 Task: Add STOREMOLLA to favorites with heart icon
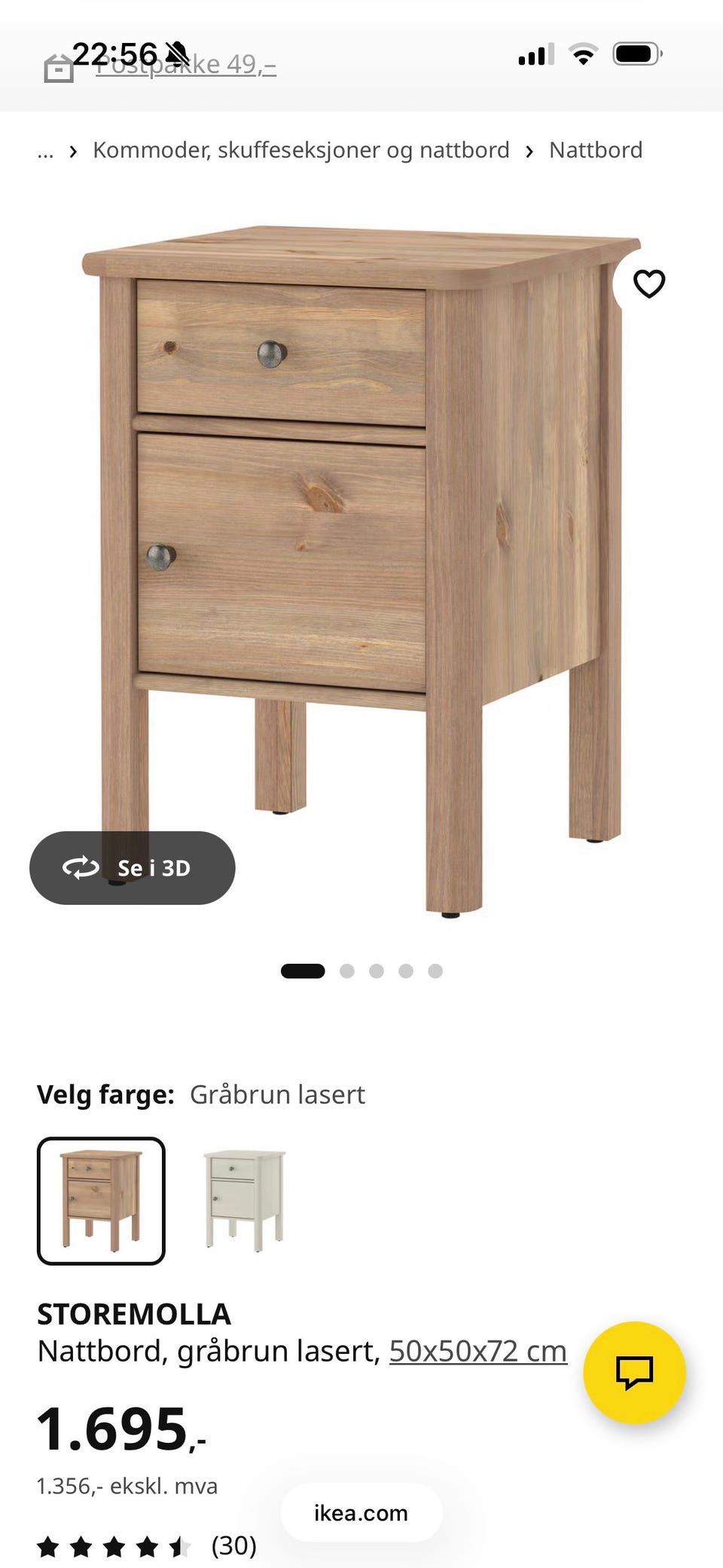tap(648, 284)
